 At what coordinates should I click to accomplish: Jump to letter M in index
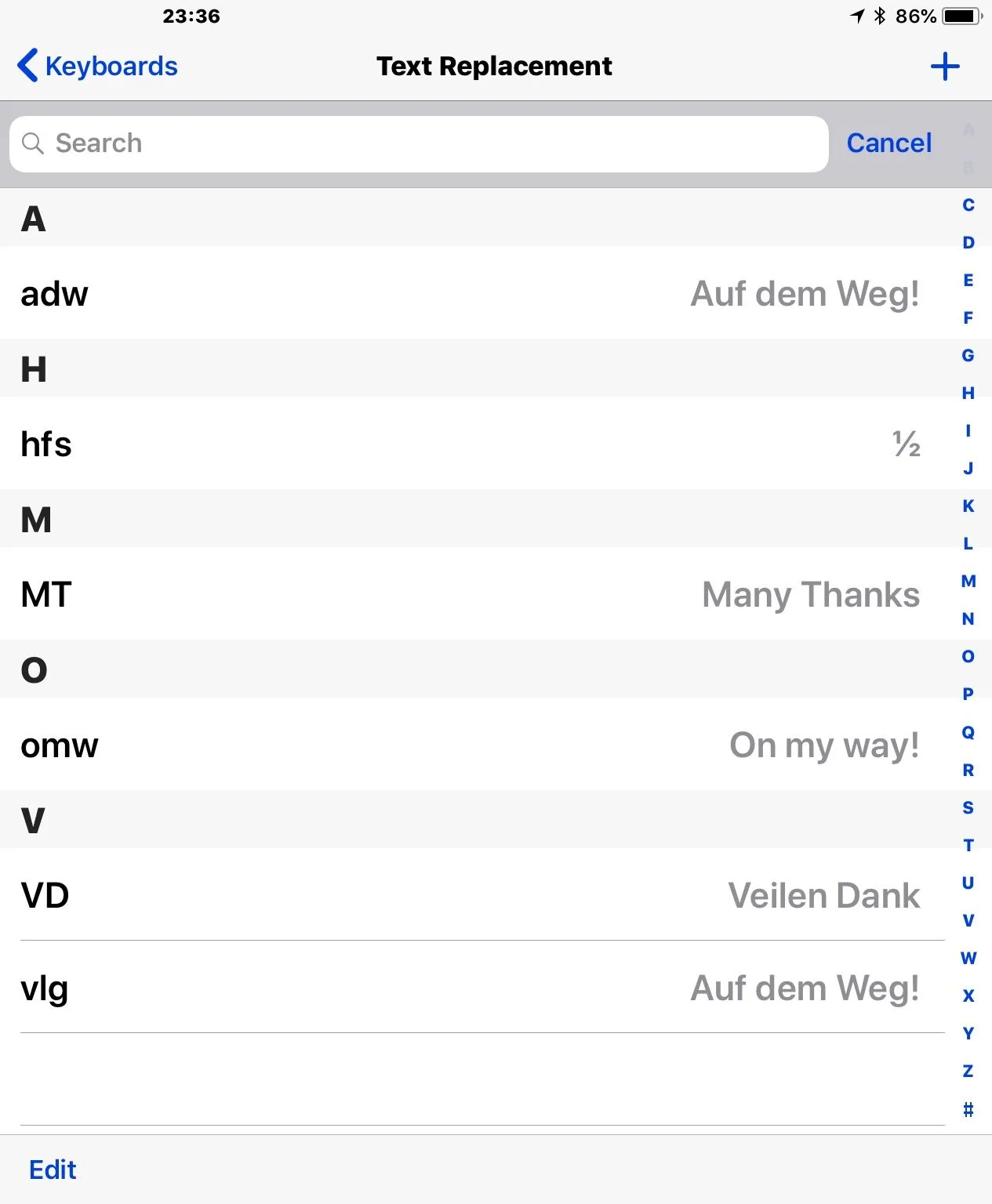(968, 582)
